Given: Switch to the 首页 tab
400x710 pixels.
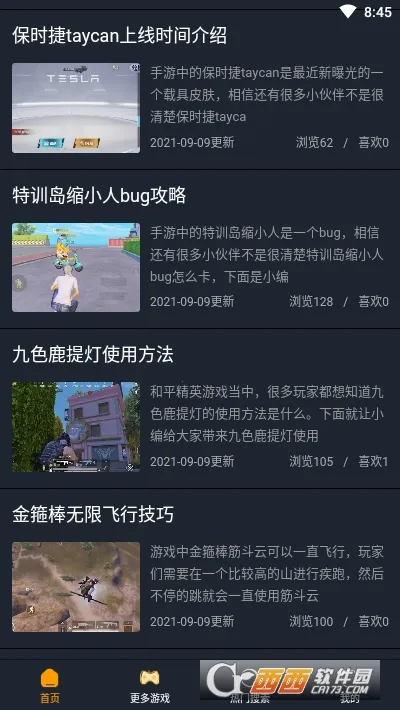Looking at the screenshot, I should coord(50,686).
